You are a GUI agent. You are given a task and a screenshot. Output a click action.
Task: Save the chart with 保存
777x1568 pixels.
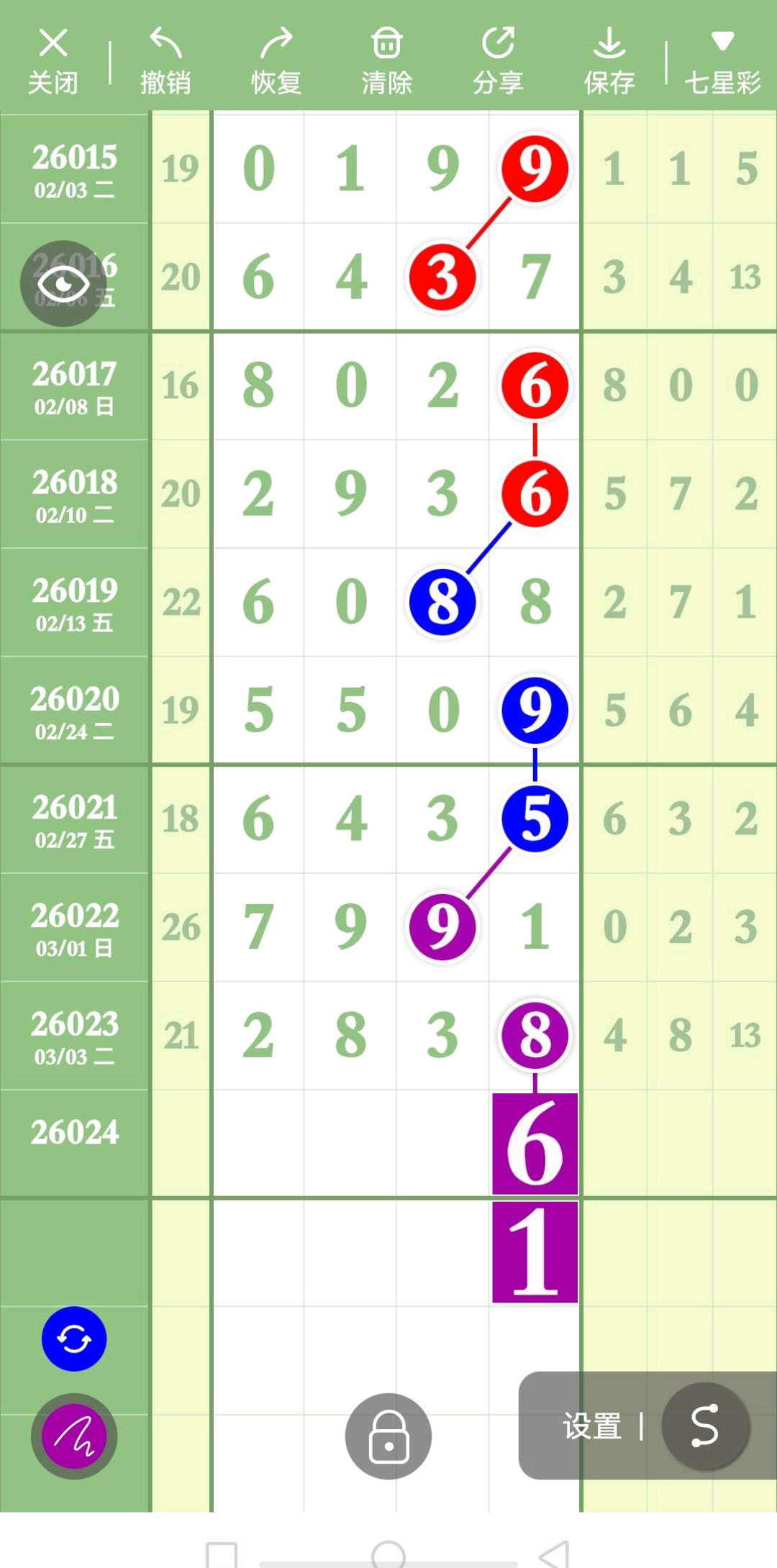(x=609, y=62)
